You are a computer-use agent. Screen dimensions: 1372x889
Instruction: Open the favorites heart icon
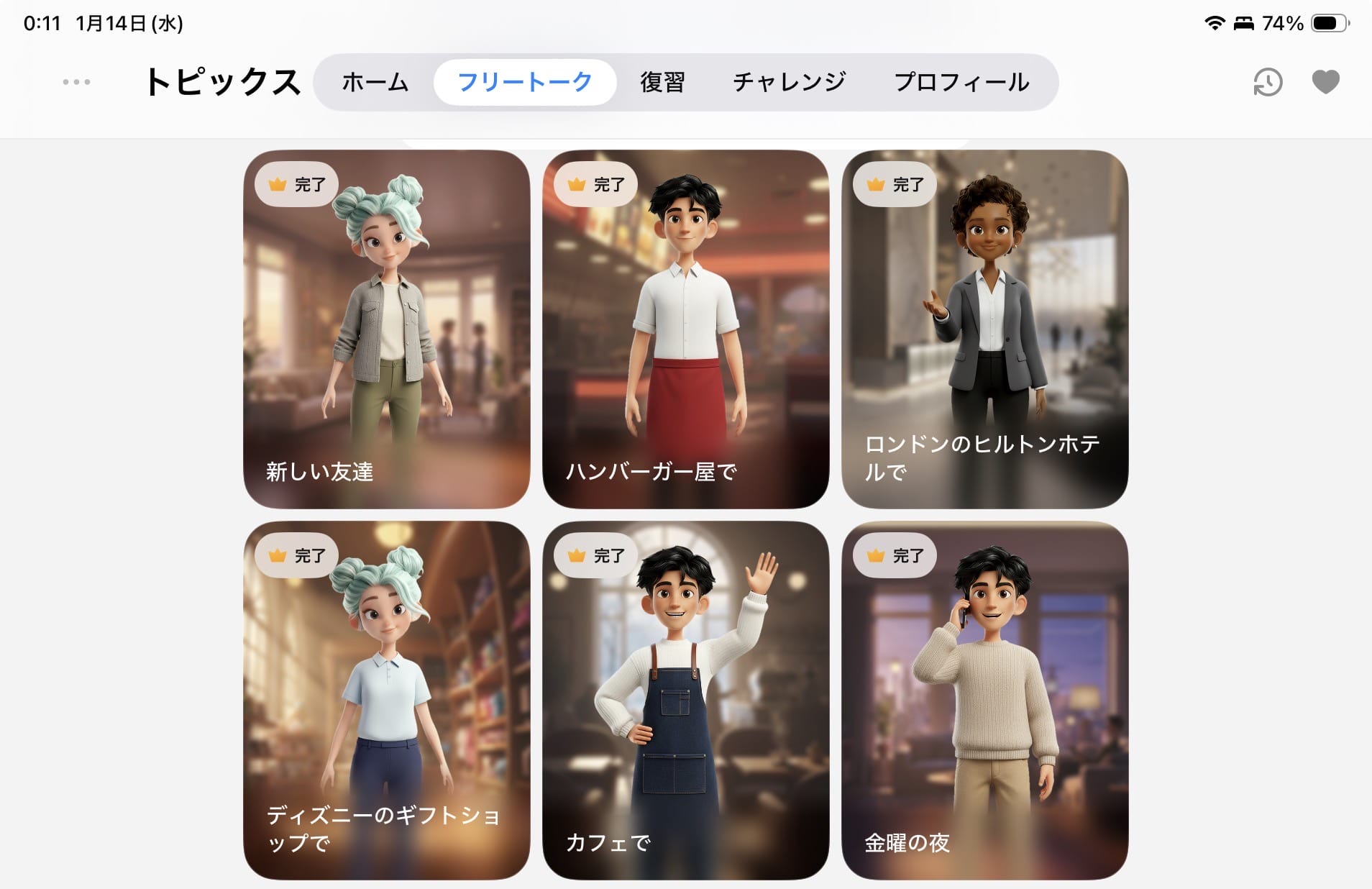click(1325, 82)
